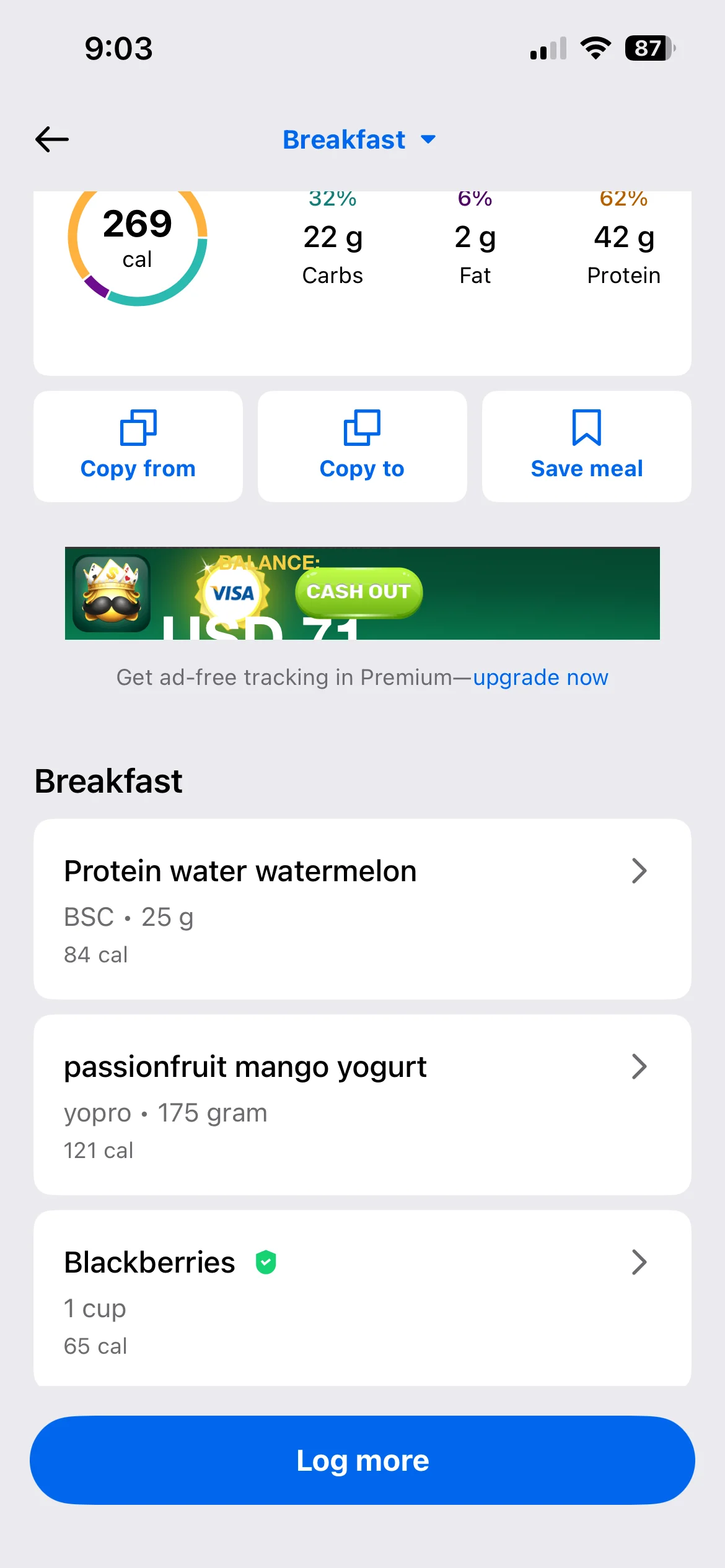Tap the Copy from button
The width and height of the screenshot is (725, 1568).
(138, 446)
